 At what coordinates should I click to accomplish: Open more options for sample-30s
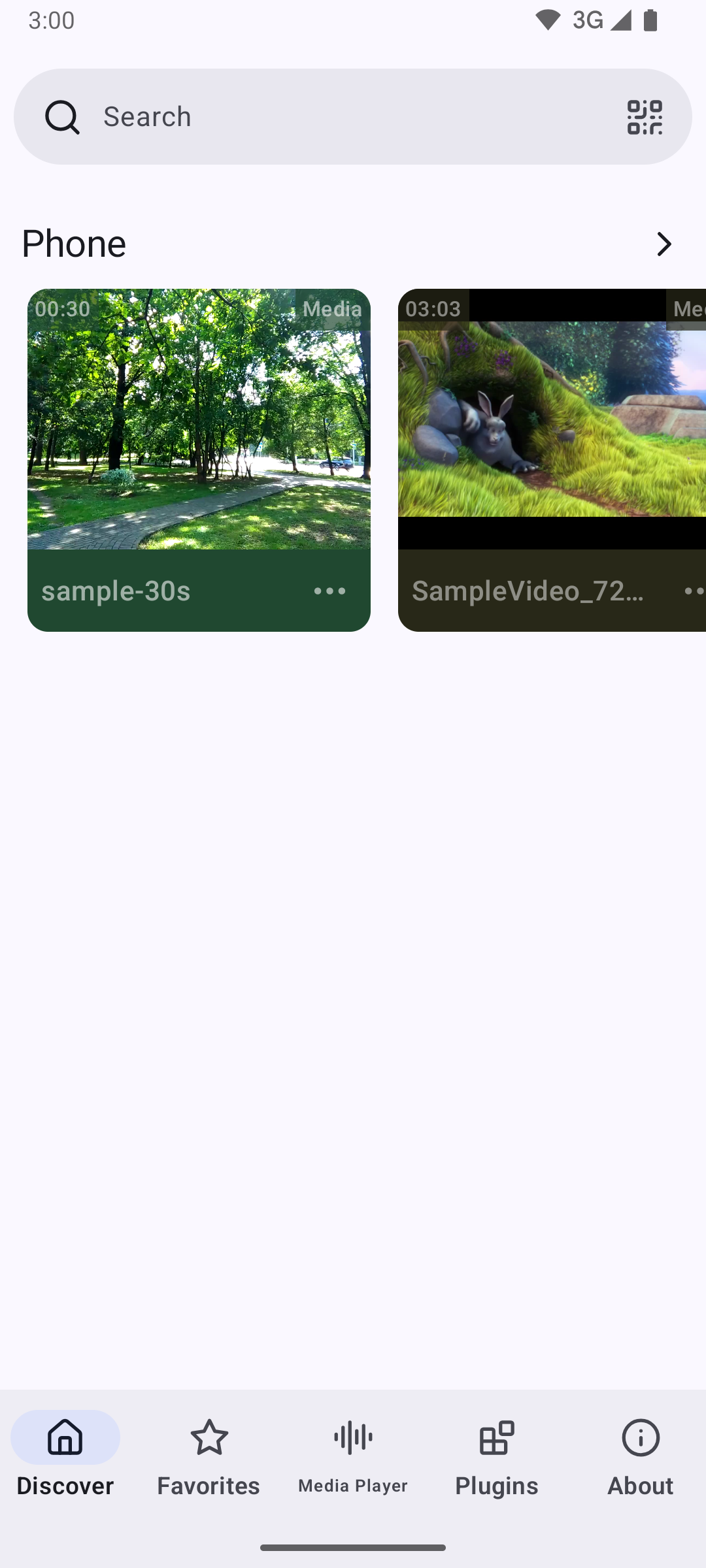pos(329,591)
